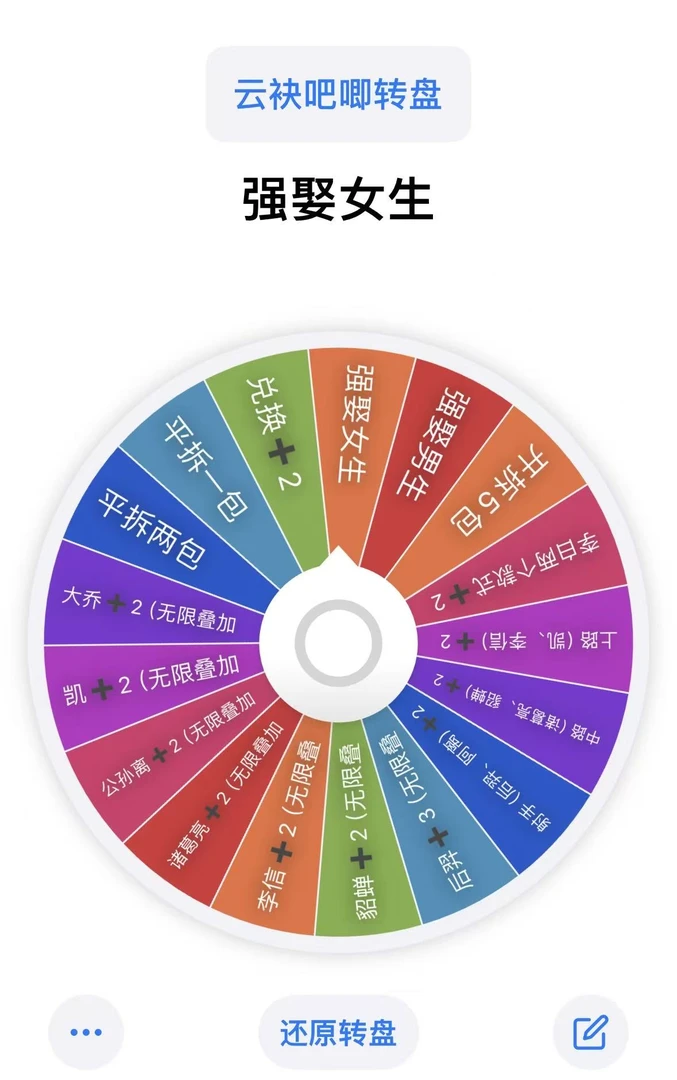Open the edit wheel pencil icon

pos(591,1032)
